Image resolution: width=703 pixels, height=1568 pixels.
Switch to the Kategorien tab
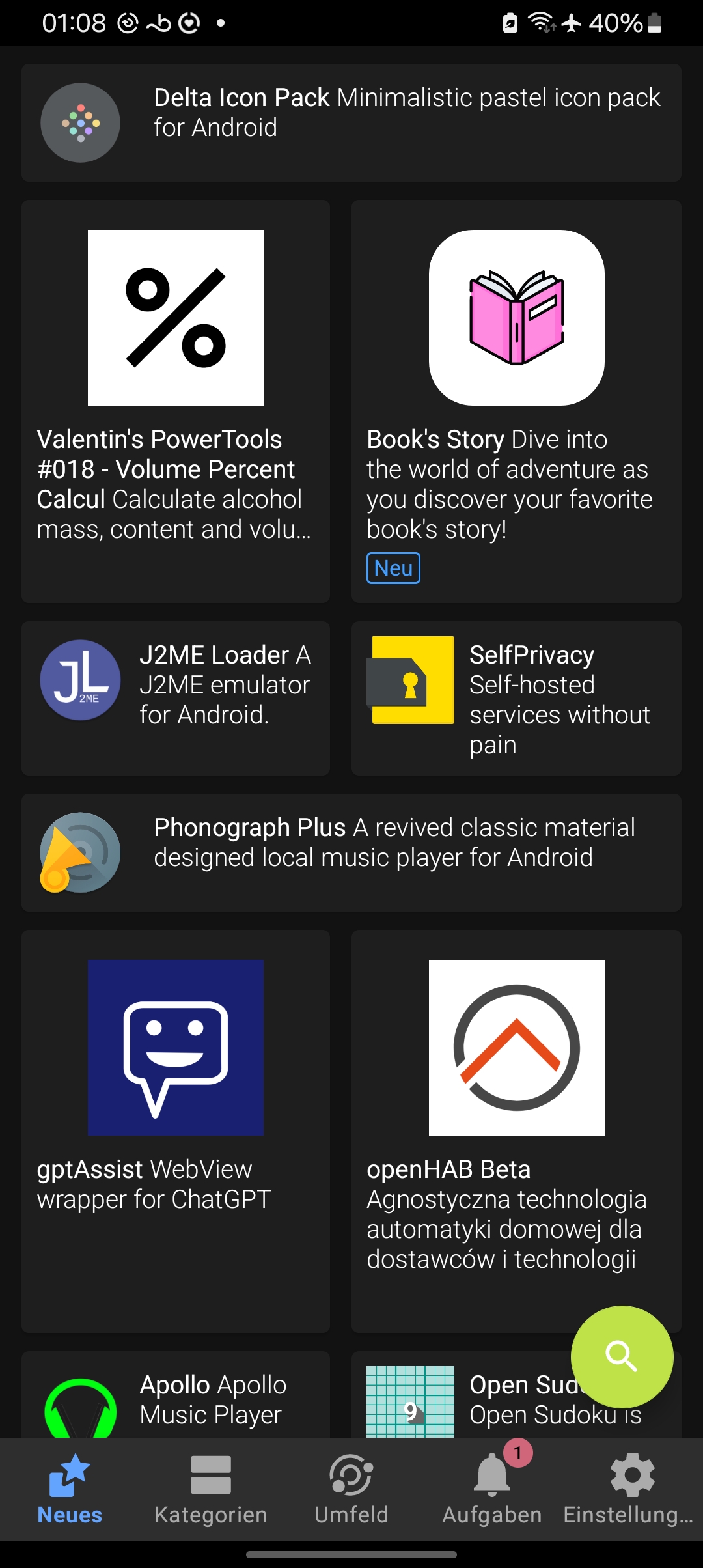click(211, 1491)
